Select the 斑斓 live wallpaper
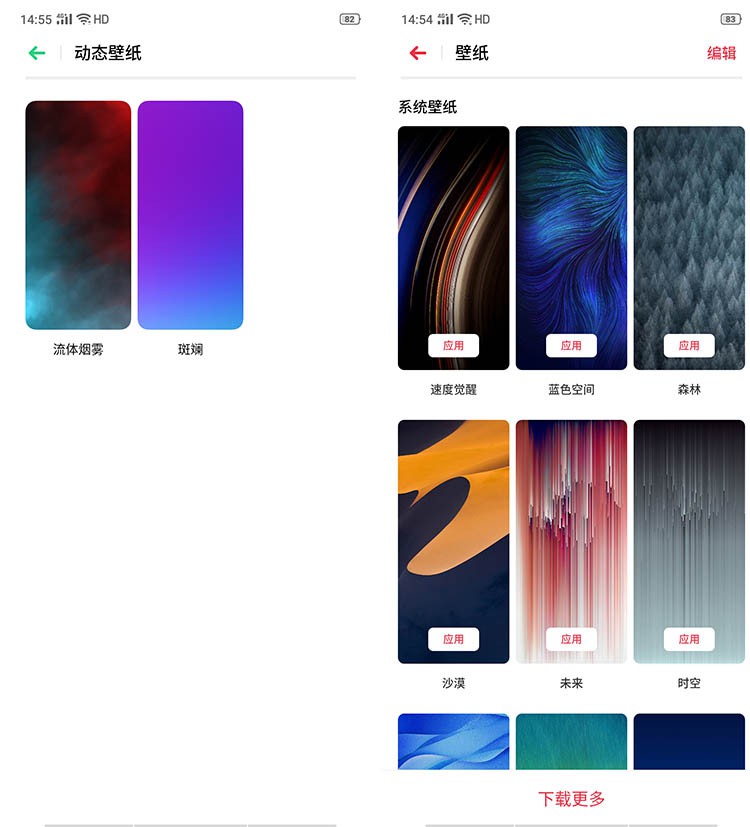Image resolution: width=750 pixels, height=827 pixels. pos(190,215)
